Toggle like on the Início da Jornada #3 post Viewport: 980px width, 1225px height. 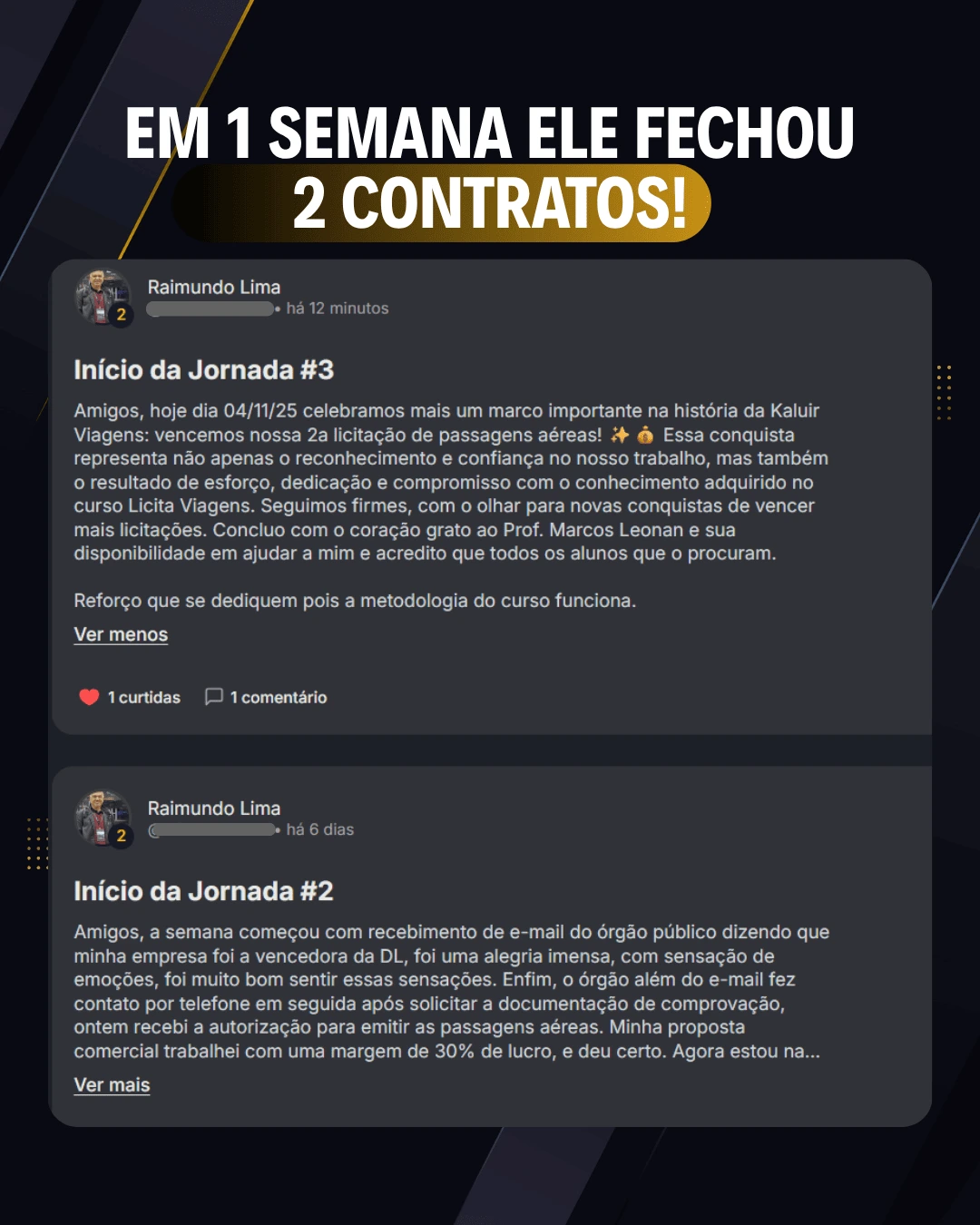pos(87,695)
